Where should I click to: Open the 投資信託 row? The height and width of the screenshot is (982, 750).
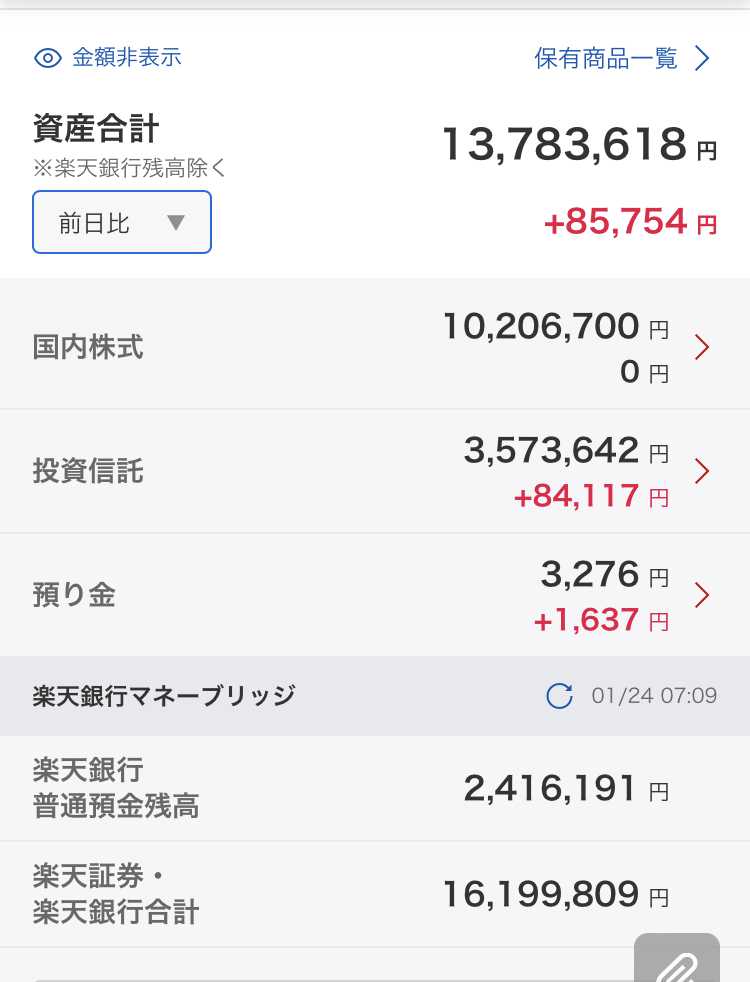pos(375,471)
